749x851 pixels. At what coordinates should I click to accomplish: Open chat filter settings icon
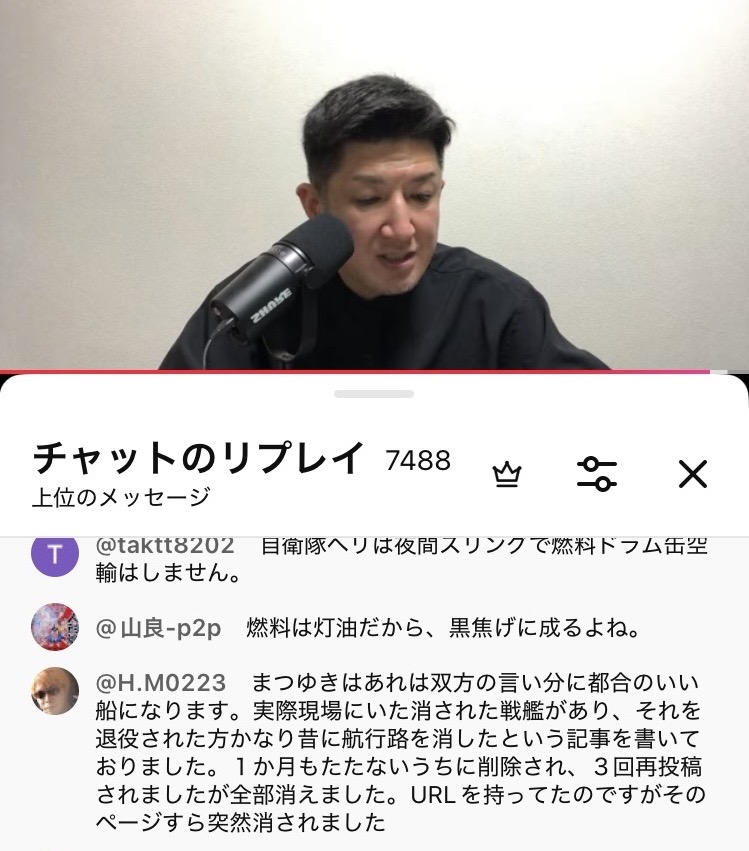[597, 473]
